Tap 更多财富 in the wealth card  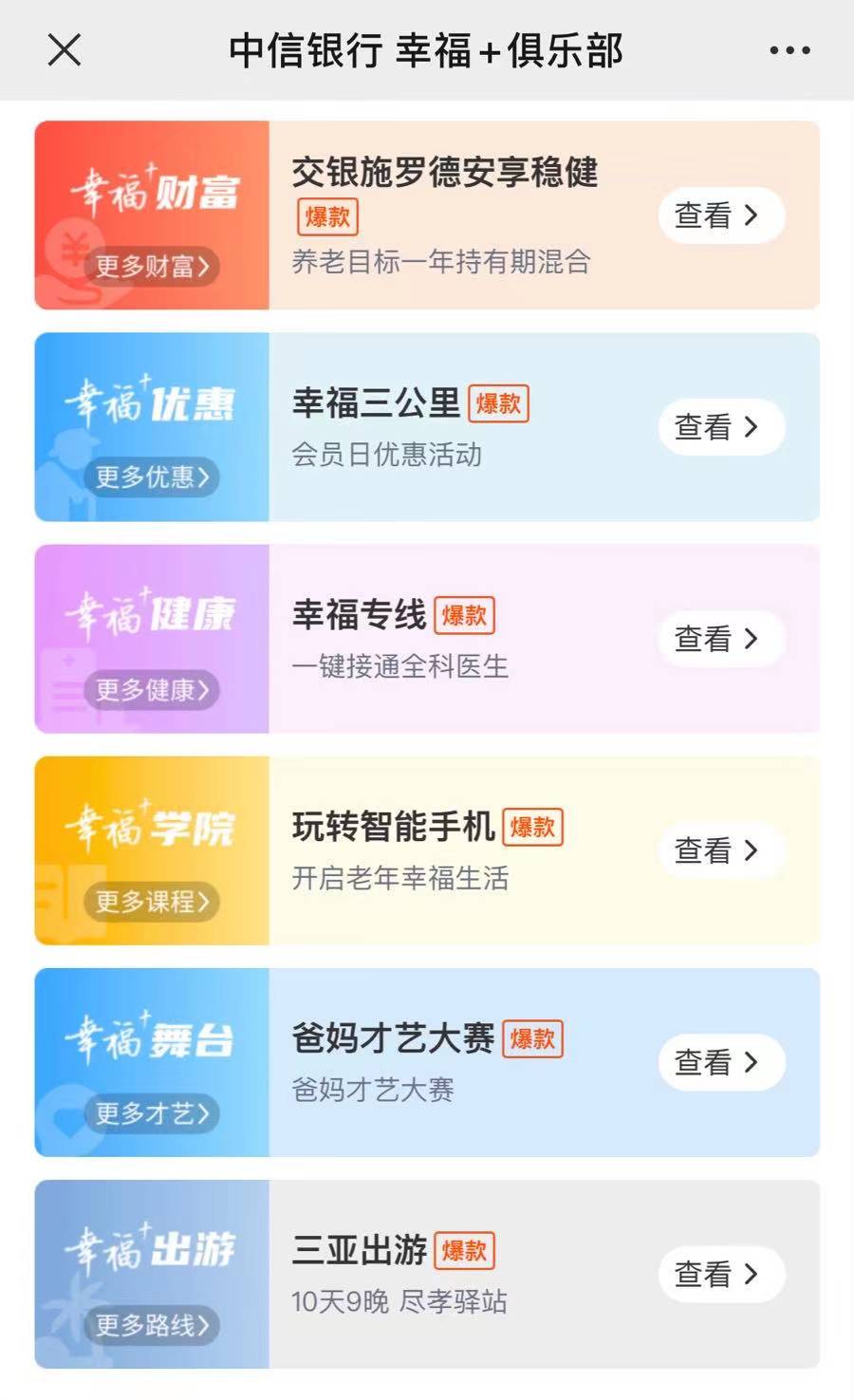(152, 267)
